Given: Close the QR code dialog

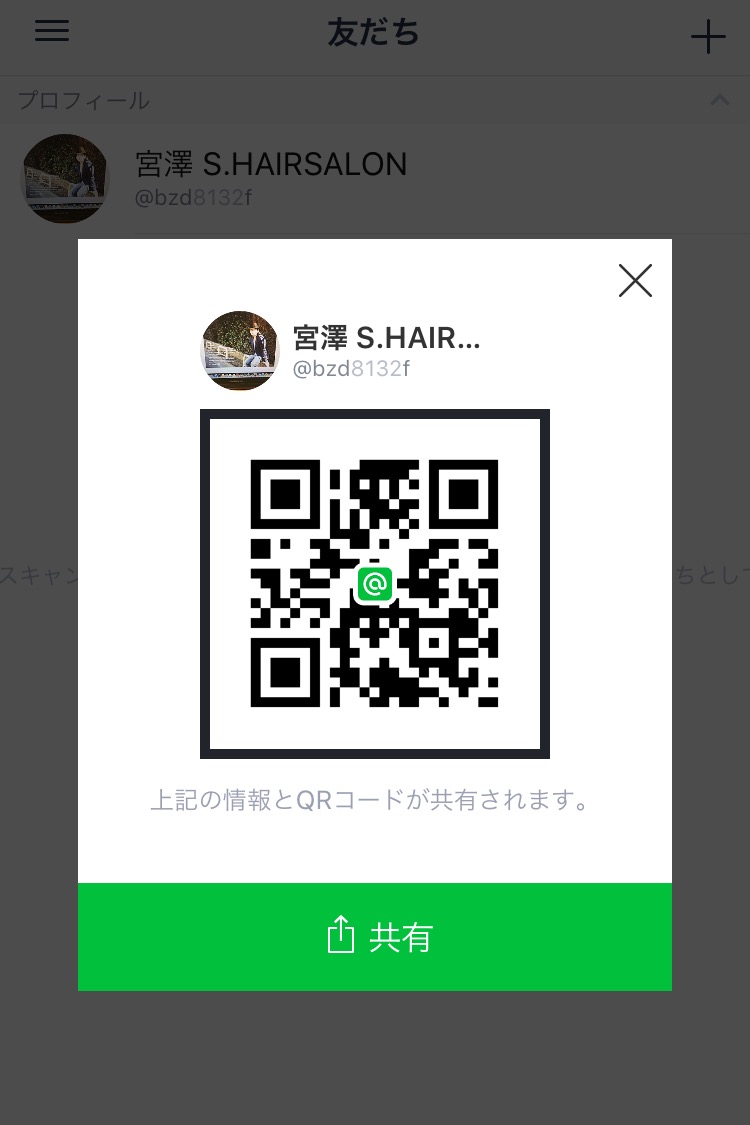Looking at the screenshot, I should point(635,281).
